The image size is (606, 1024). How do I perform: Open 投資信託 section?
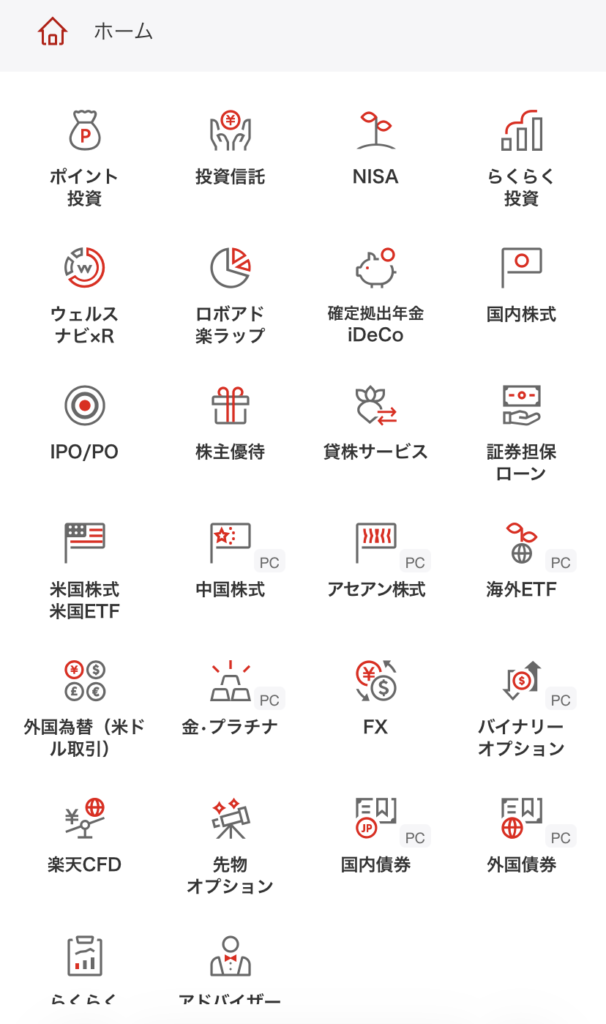pos(230,150)
